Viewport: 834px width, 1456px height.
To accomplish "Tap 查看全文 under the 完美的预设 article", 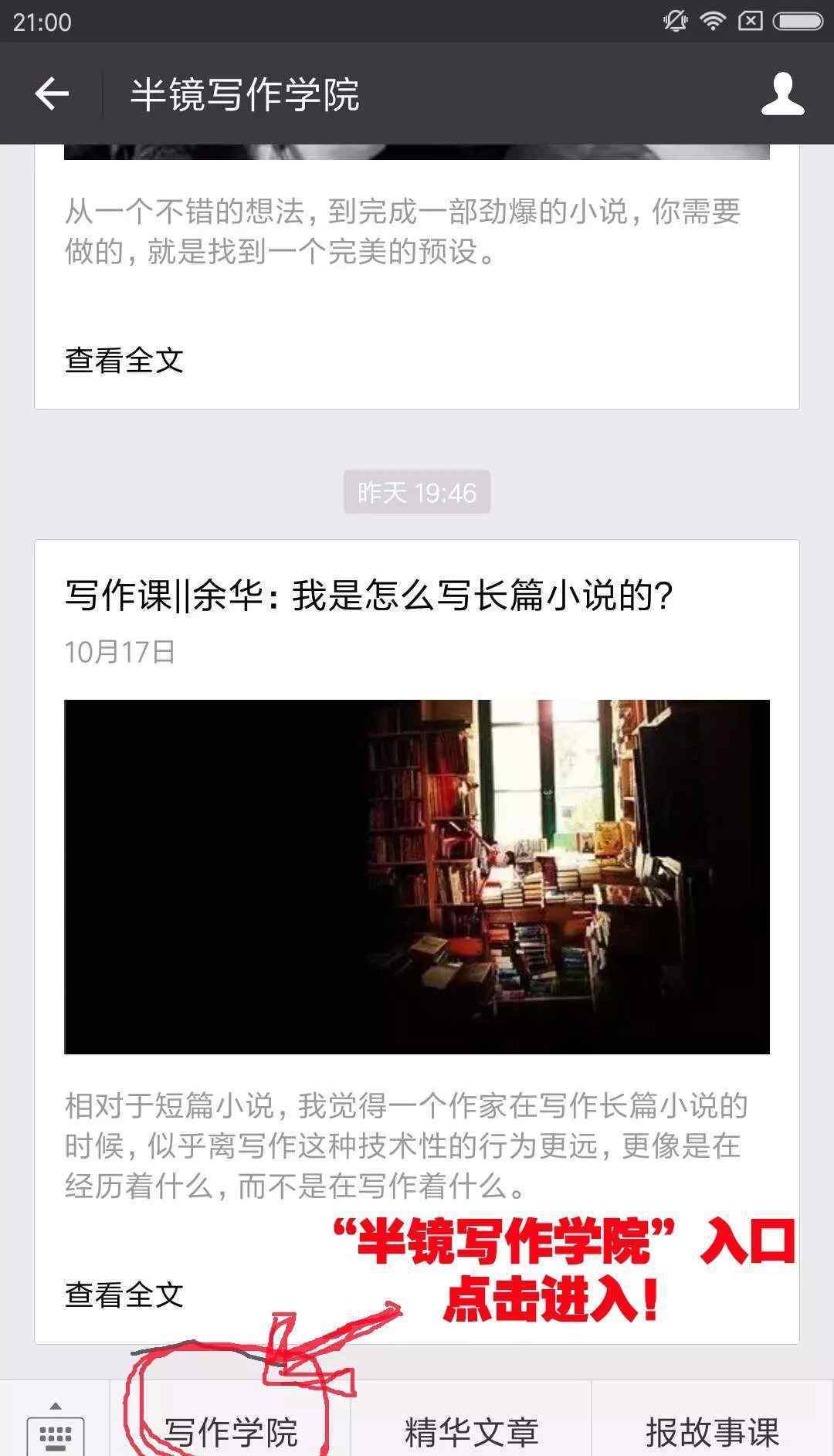I will (124, 360).
